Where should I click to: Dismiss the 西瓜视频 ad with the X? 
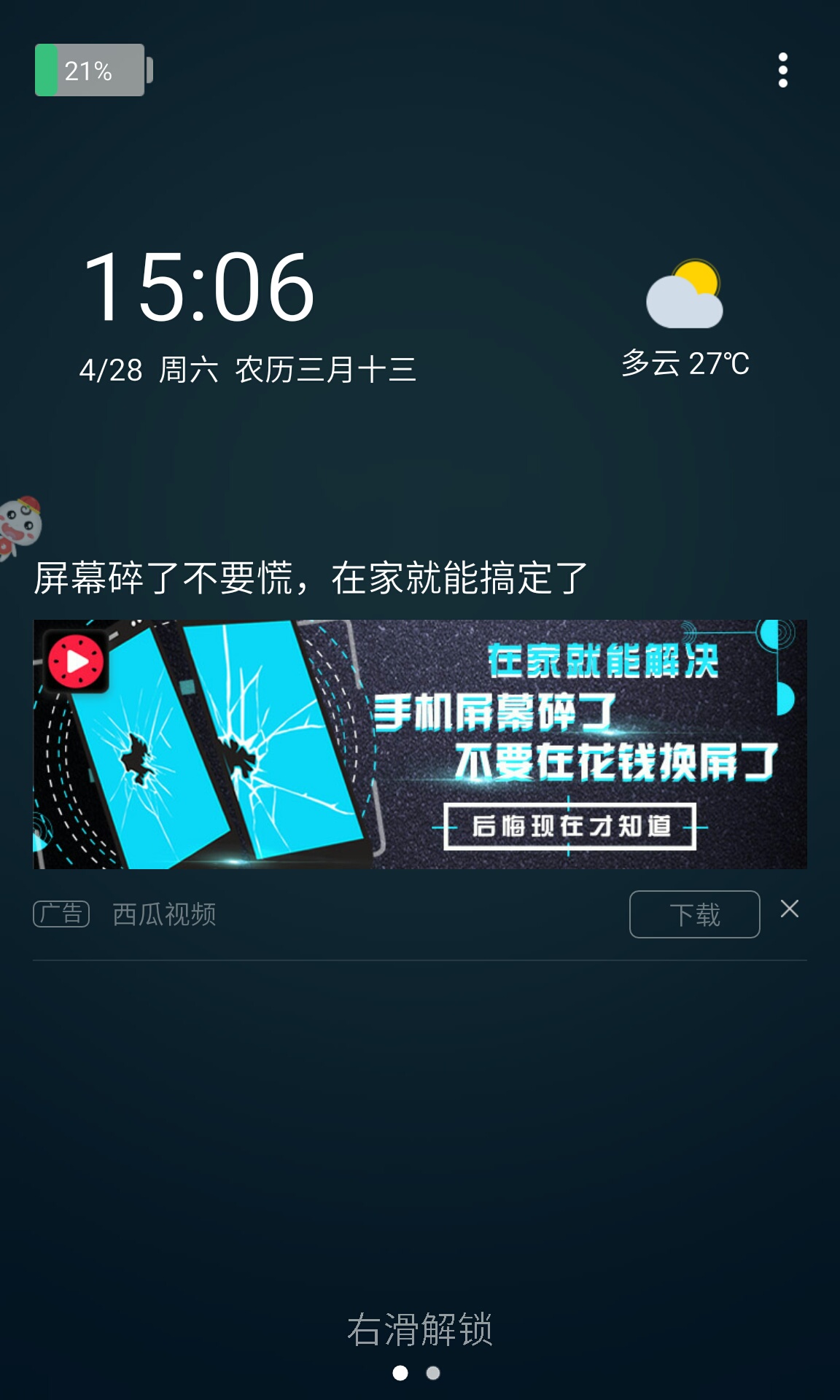click(790, 909)
